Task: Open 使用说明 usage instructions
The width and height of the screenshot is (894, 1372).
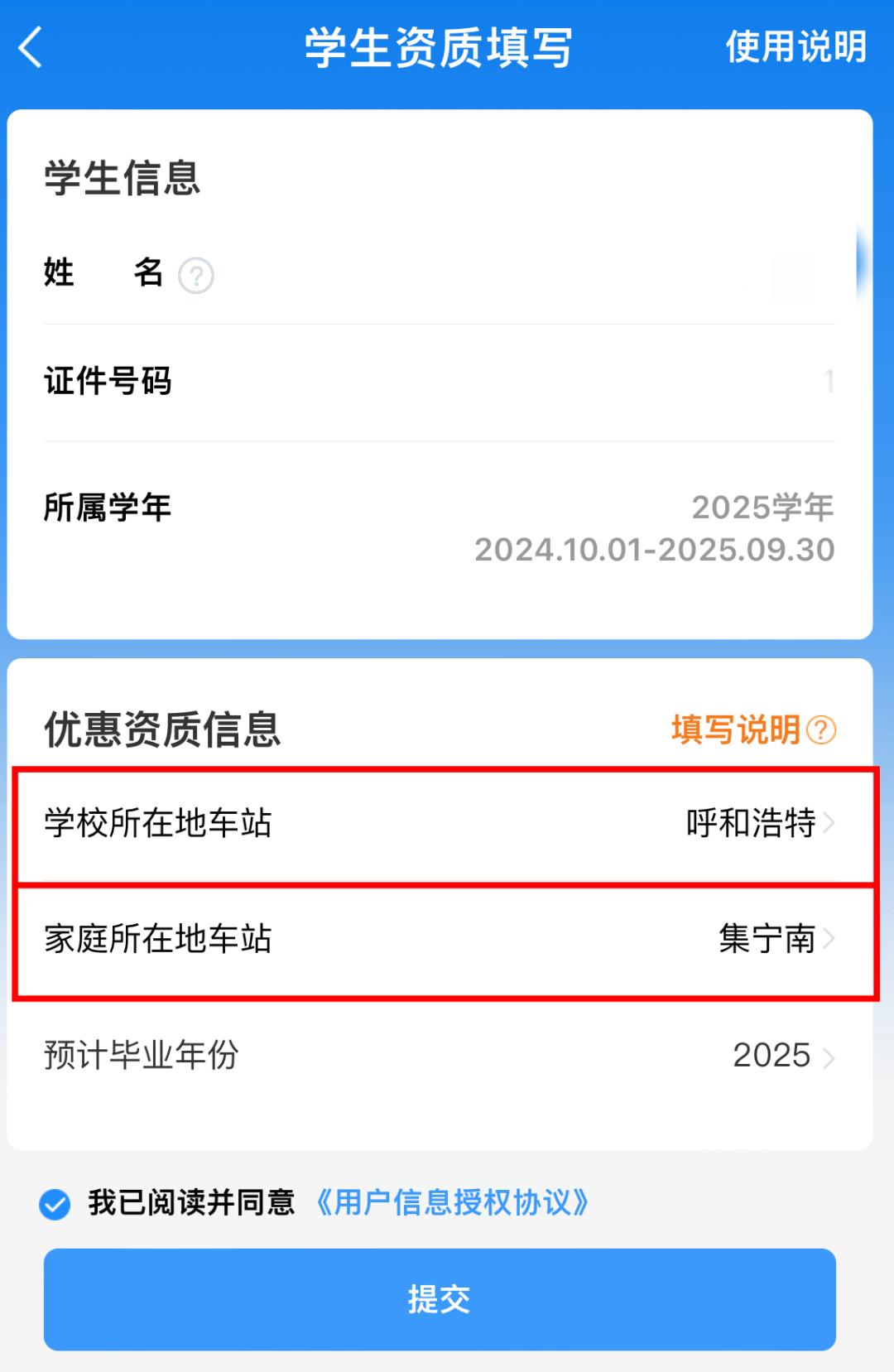Action: (x=795, y=46)
